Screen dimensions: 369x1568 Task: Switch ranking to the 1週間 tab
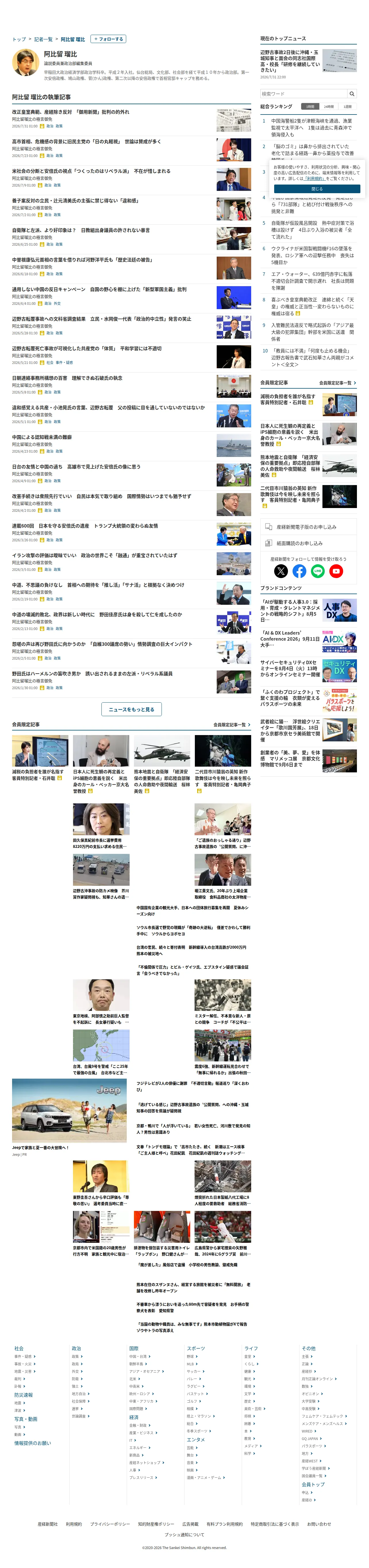pos(348,106)
